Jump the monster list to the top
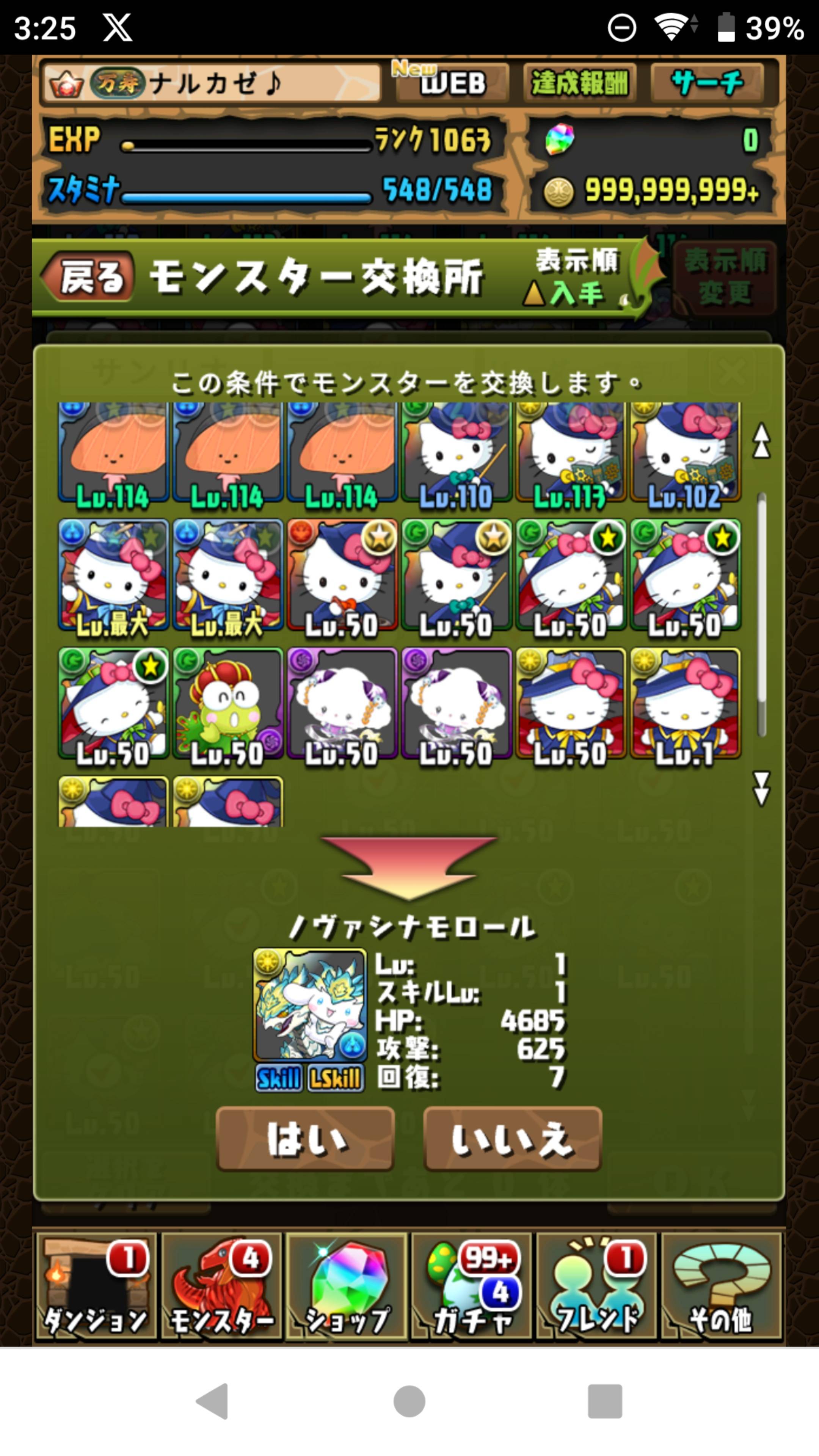This screenshot has height=1456, width=819. coord(761,440)
